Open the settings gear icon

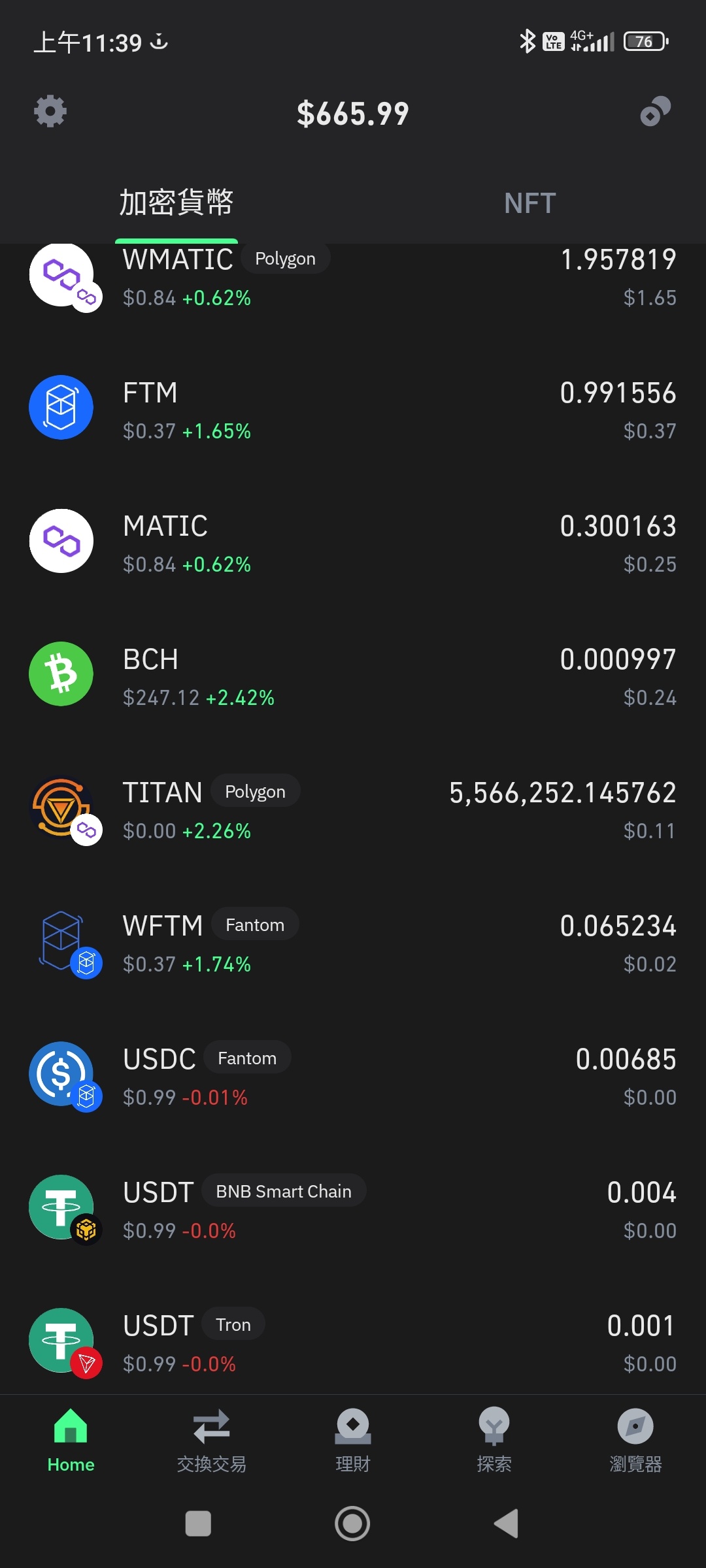50,111
